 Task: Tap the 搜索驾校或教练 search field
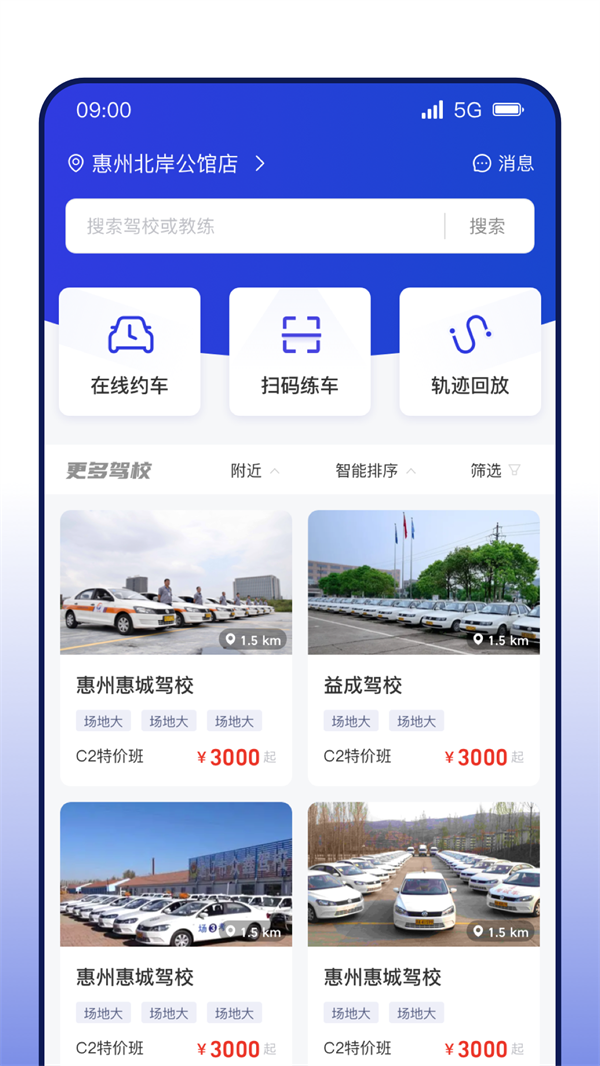click(x=255, y=226)
